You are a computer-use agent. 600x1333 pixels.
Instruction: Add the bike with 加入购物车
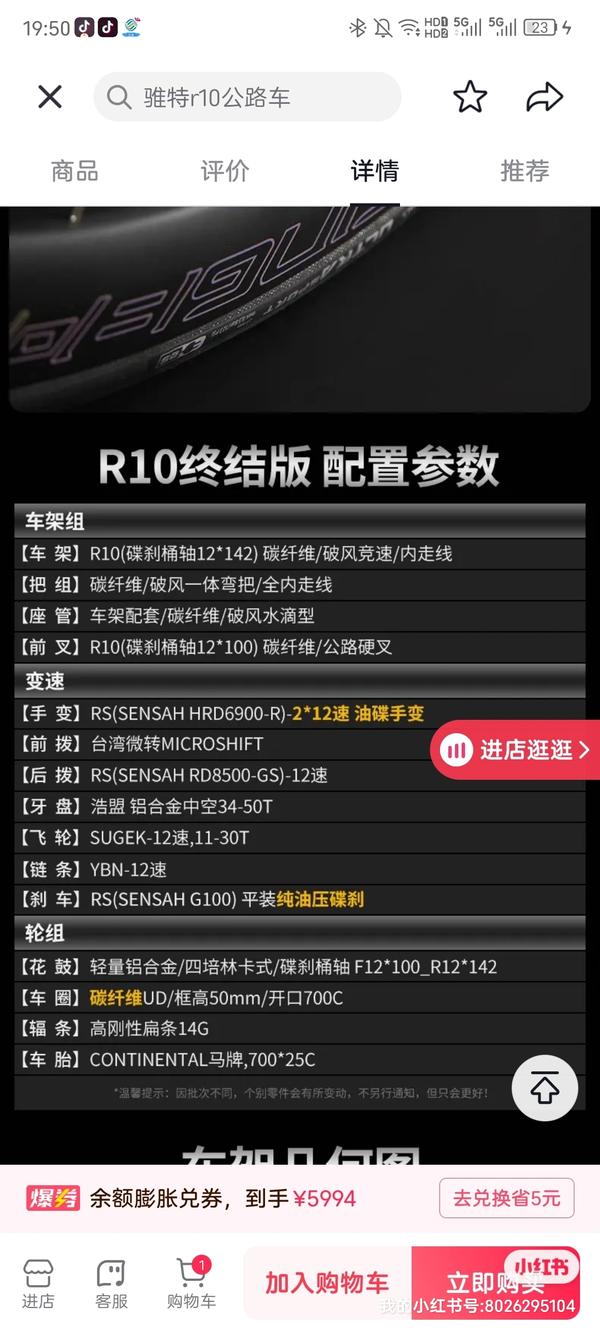click(327, 1283)
